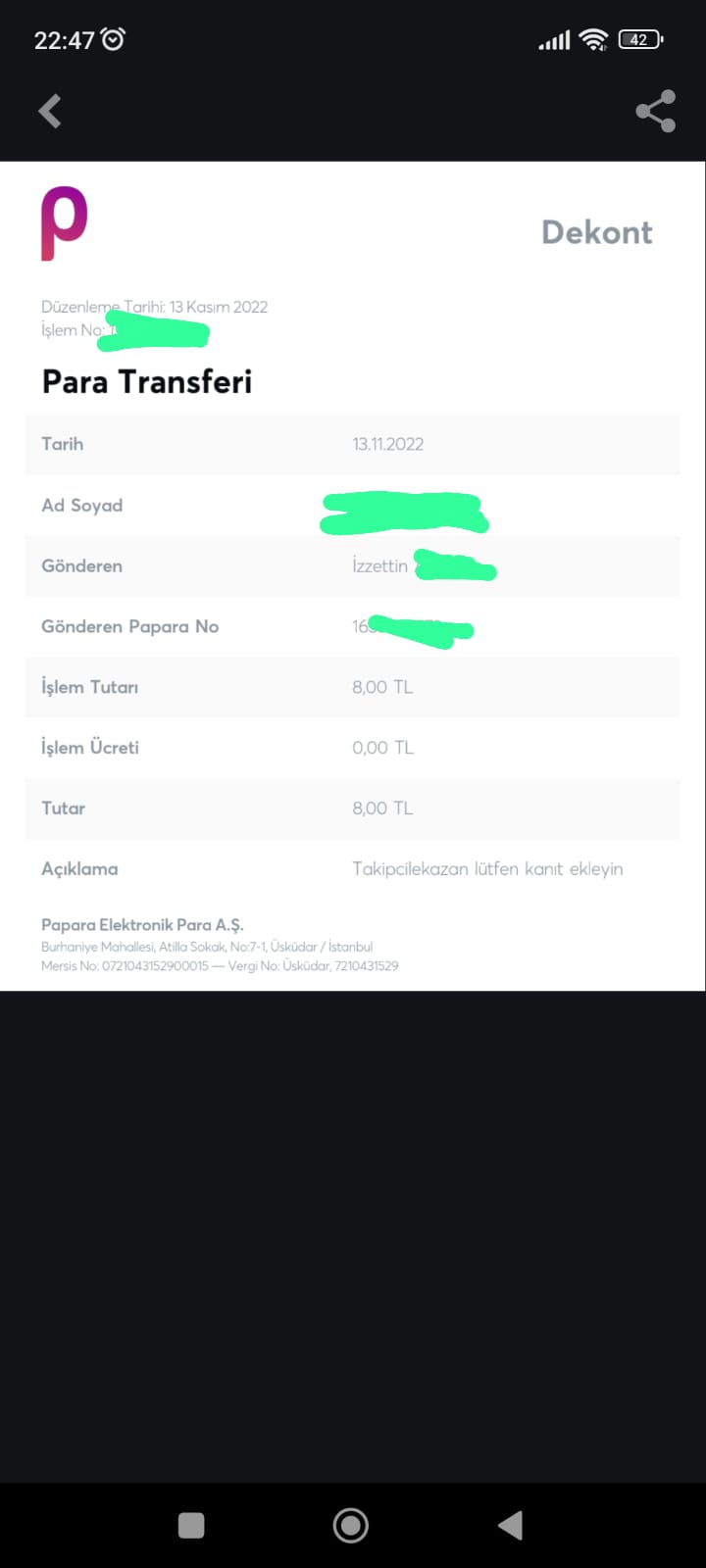The width and height of the screenshot is (706, 1568).
Task: Tap the system home button
Action: point(351,1525)
